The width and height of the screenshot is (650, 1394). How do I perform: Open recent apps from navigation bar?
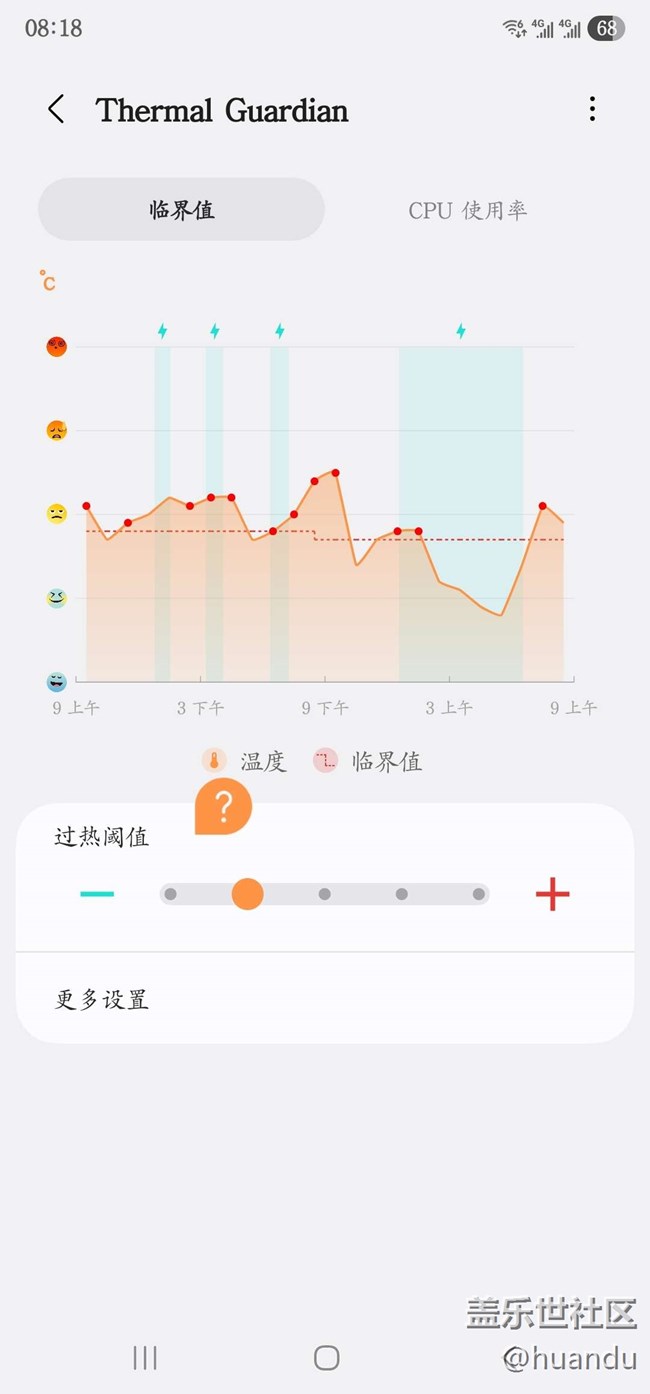pyautogui.click(x=145, y=1357)
